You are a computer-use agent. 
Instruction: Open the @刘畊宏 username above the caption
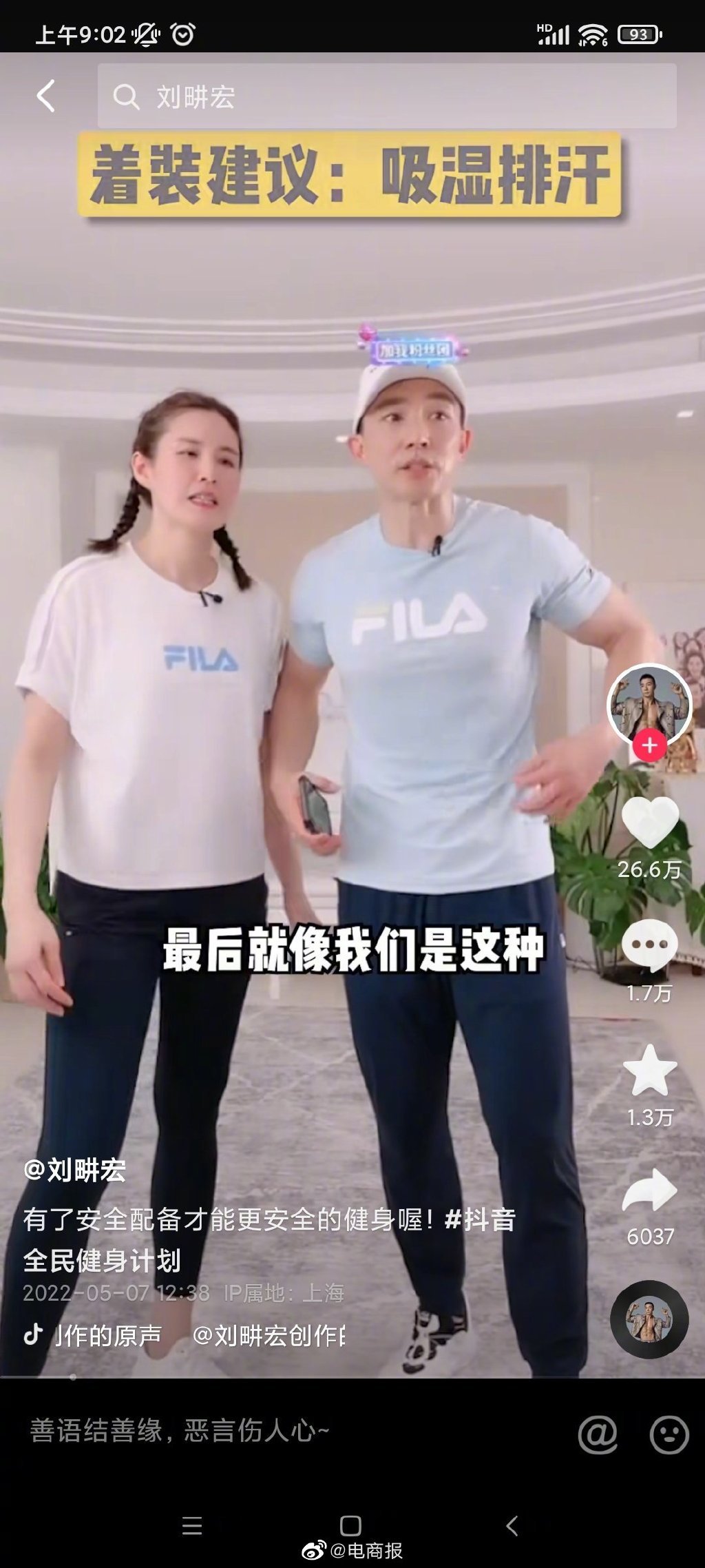[74, 1170]
